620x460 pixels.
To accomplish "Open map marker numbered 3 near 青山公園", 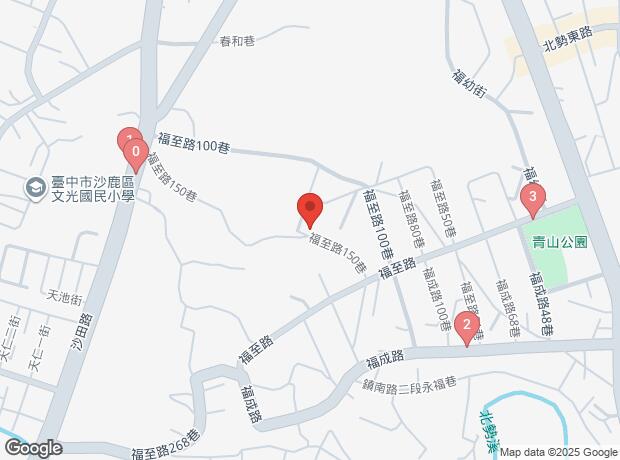I will click(533, 198).
